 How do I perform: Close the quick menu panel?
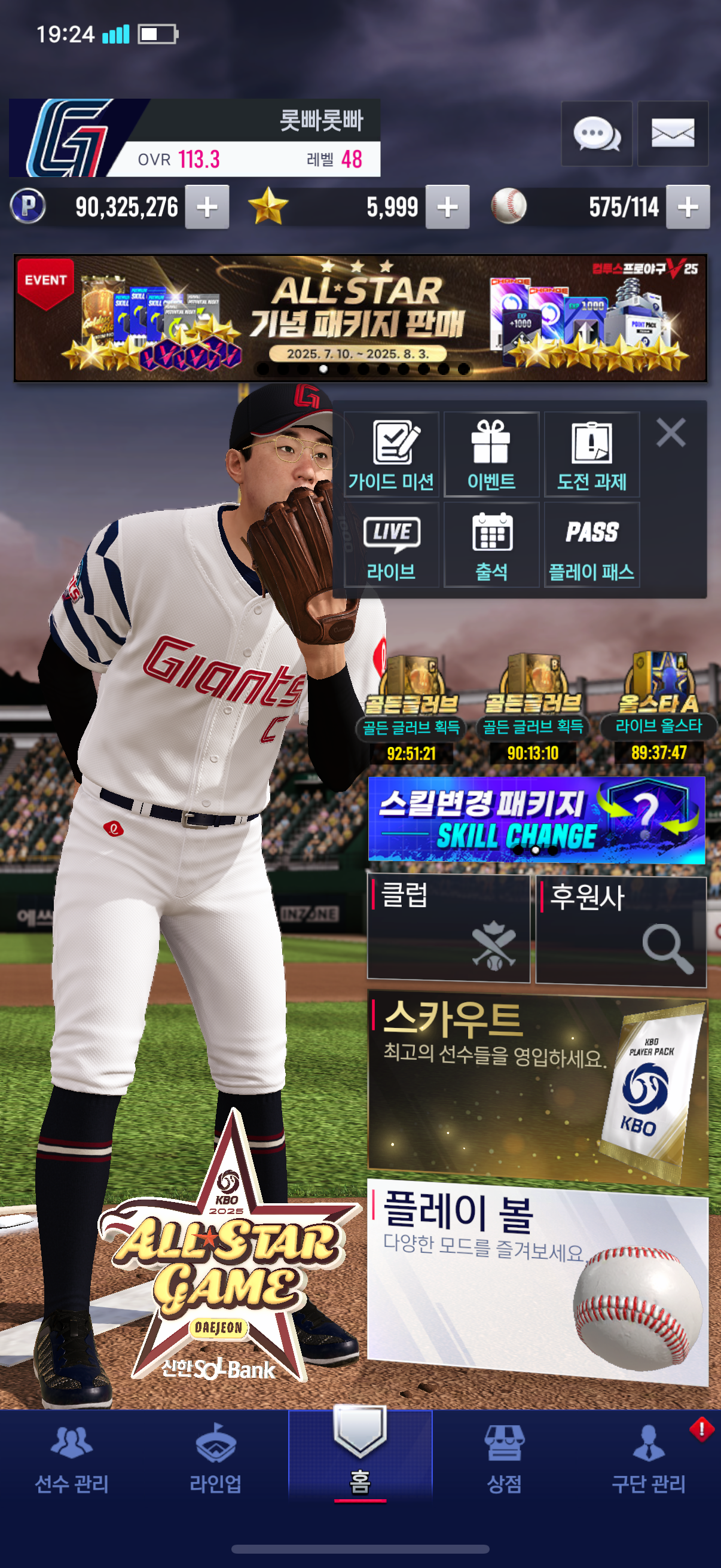click(671, 433)
